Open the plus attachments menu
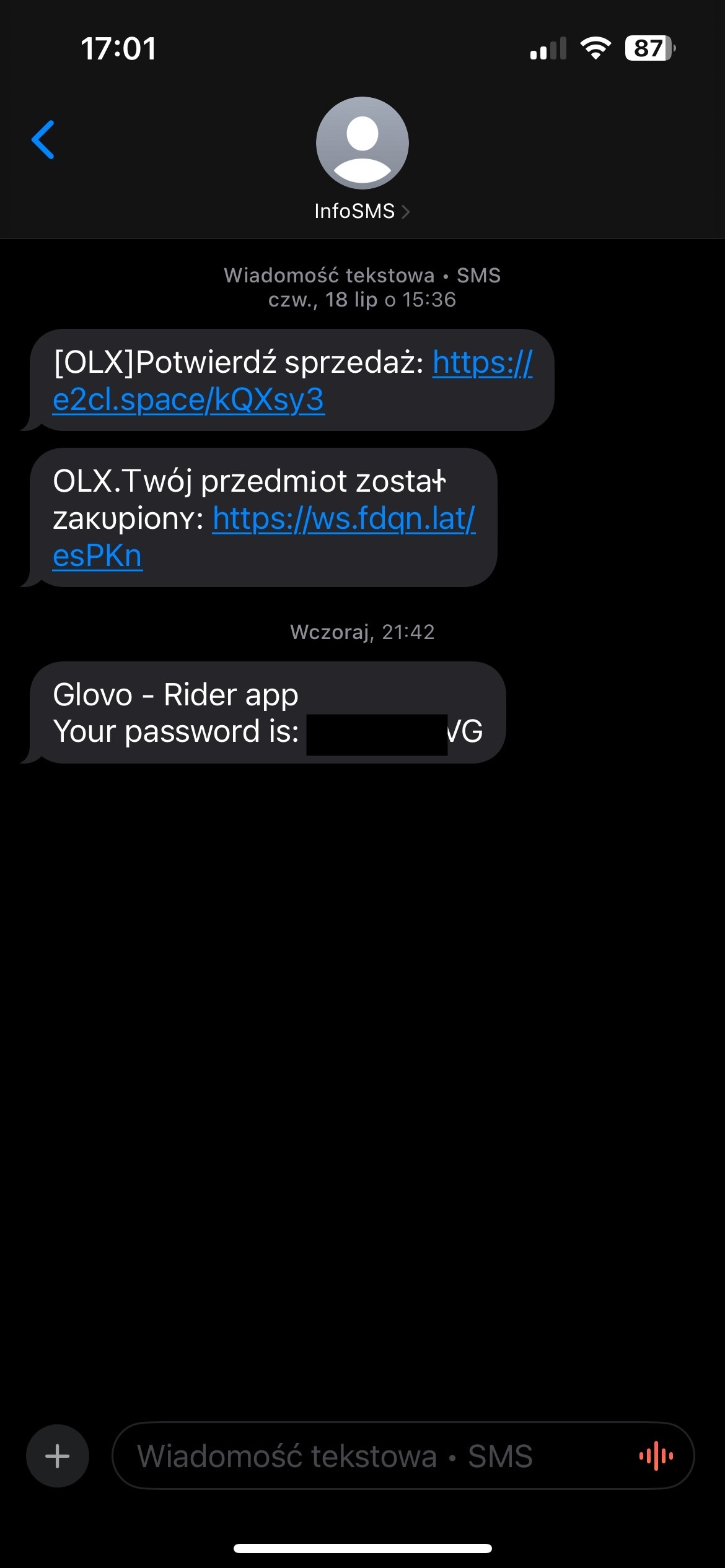Screen dimensions: 725x1568 pyautogui.click(x=58, y=1456)
